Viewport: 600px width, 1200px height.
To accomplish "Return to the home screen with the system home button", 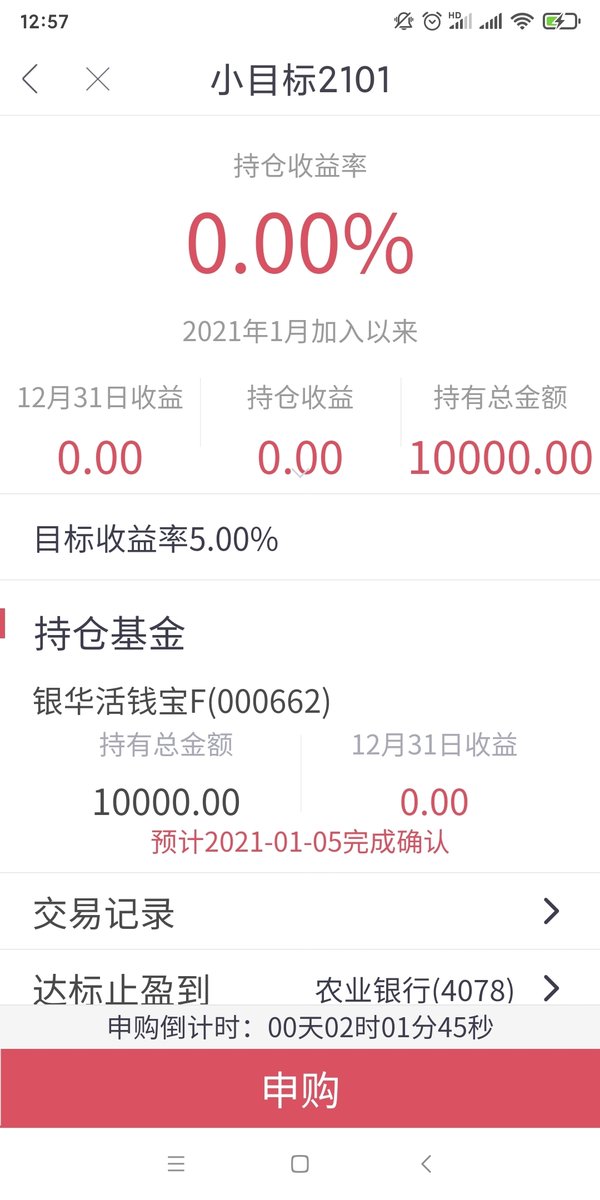I will click(x=299, y=1163).
